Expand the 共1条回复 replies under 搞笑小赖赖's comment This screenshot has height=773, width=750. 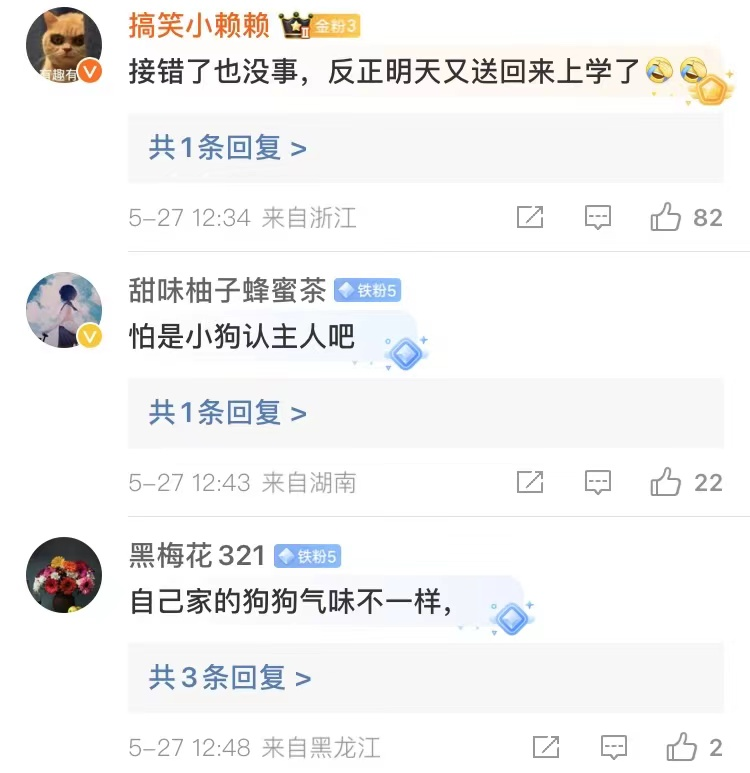pyautogui.click(x=225, y=147)
